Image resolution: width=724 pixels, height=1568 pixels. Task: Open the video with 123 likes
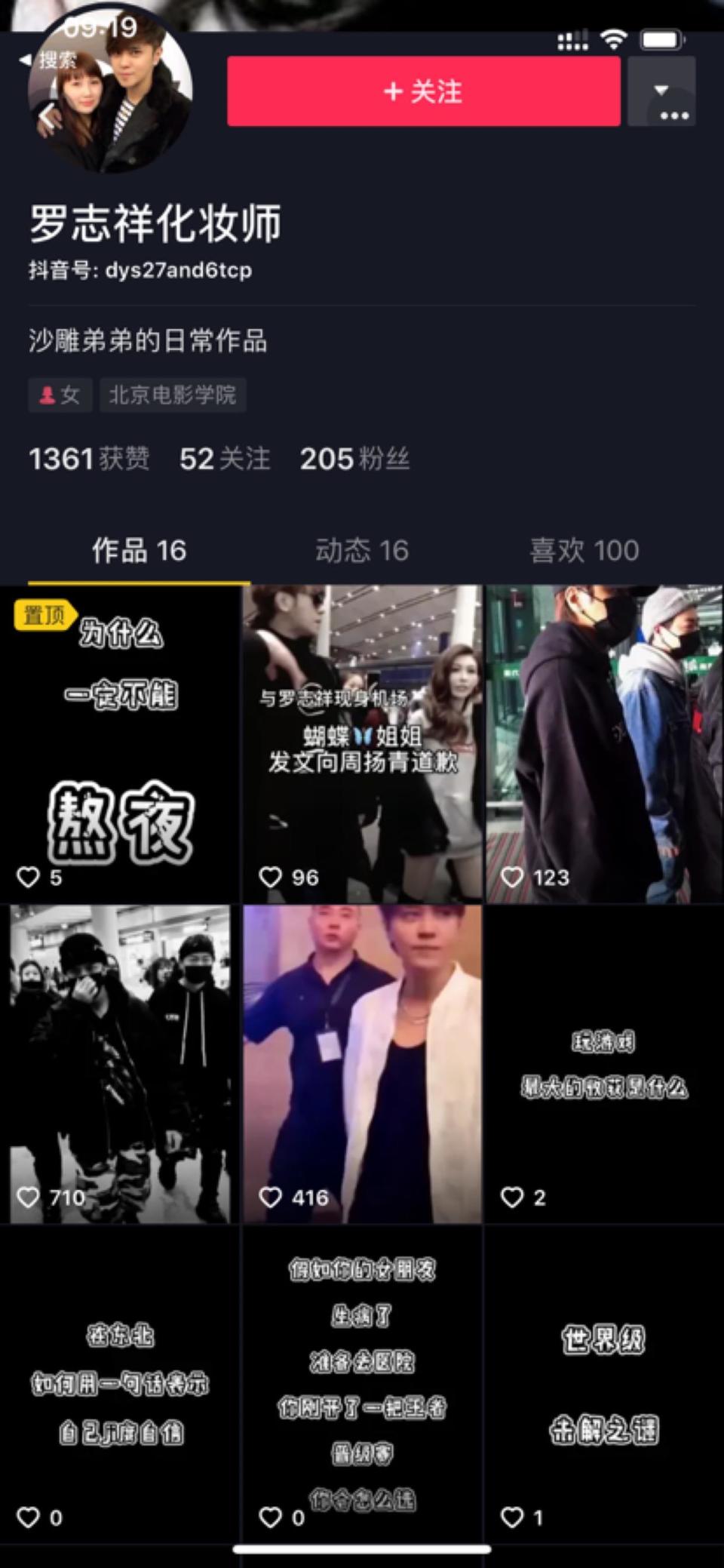604,744
